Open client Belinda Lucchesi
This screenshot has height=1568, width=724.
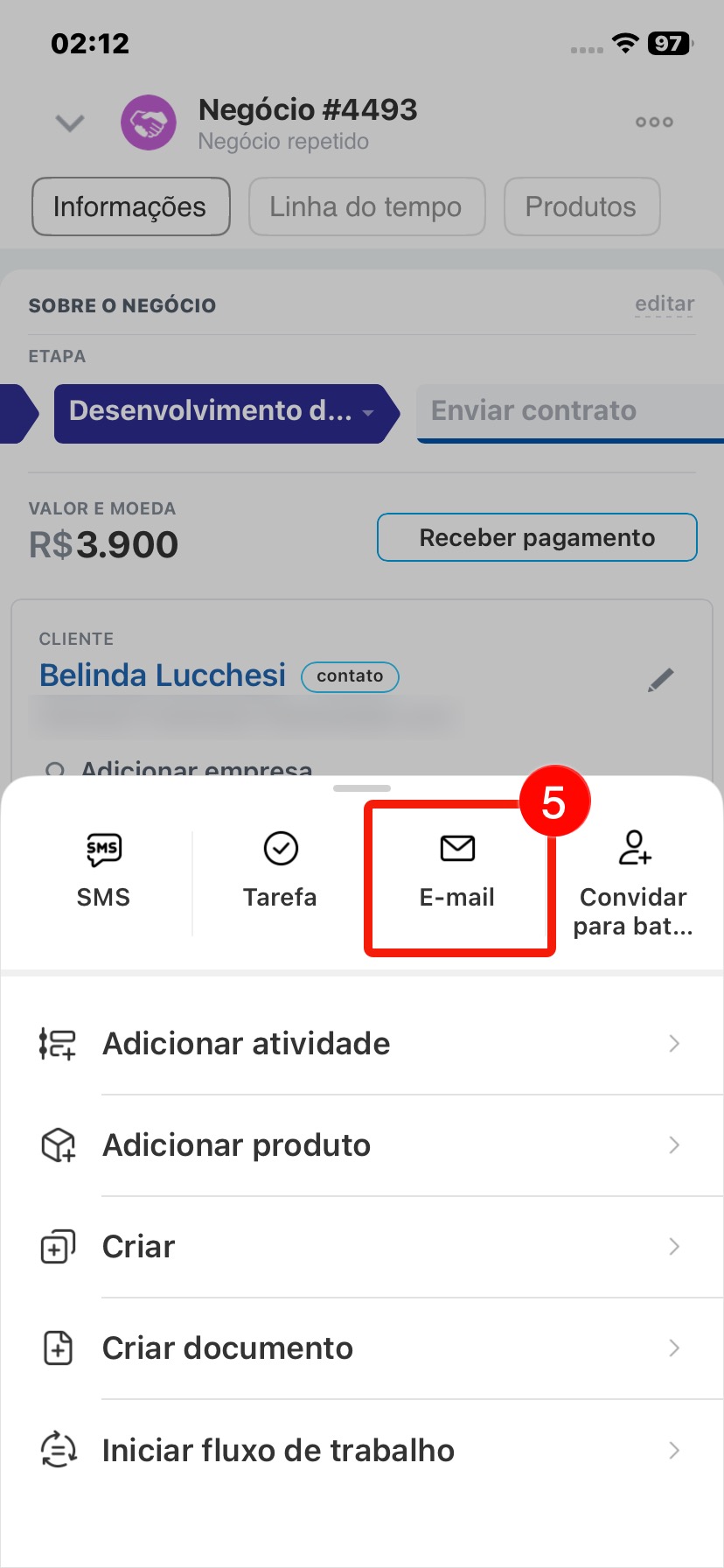coord(163,675)
